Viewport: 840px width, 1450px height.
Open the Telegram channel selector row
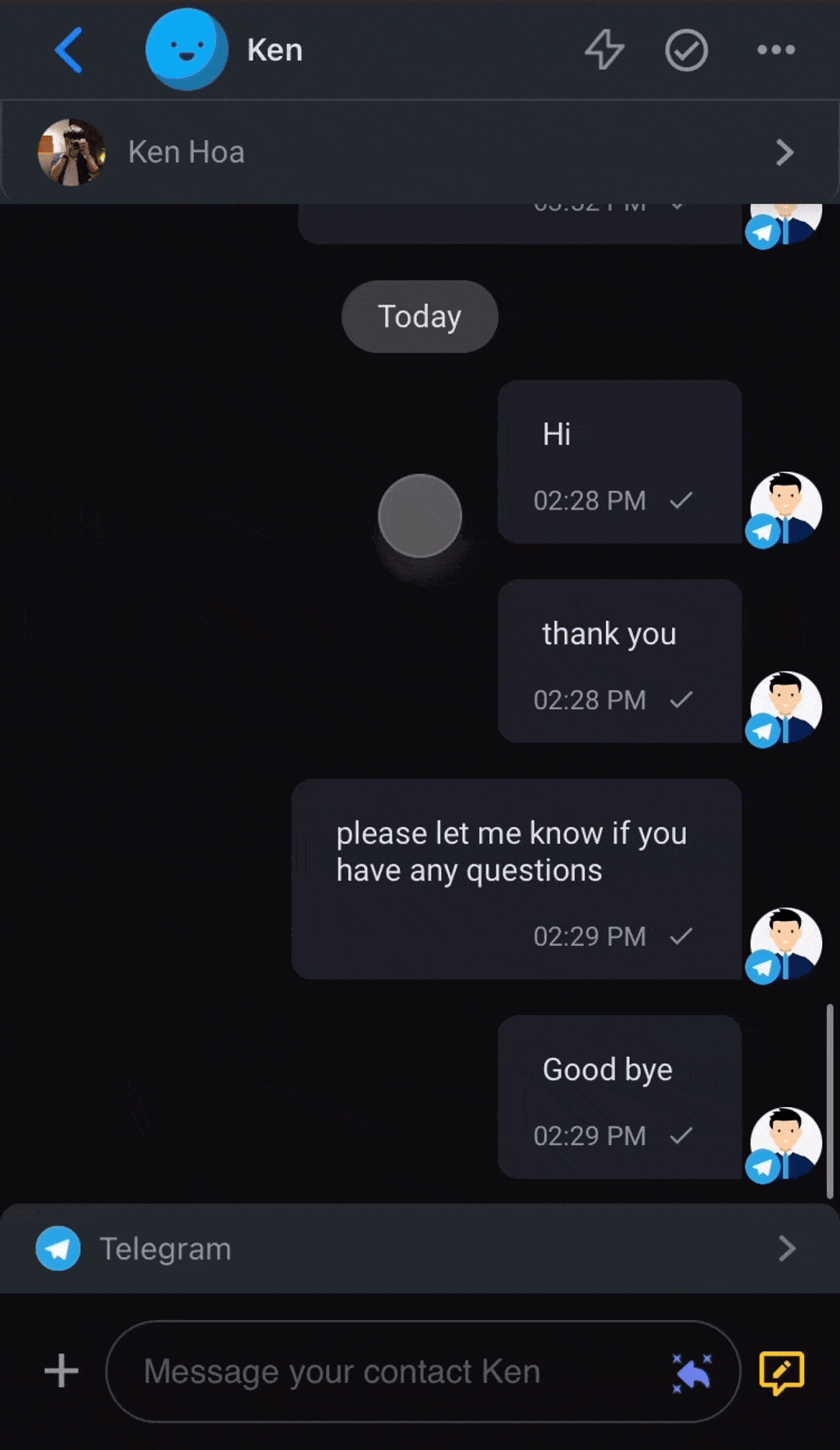[x=420, y=1249]
